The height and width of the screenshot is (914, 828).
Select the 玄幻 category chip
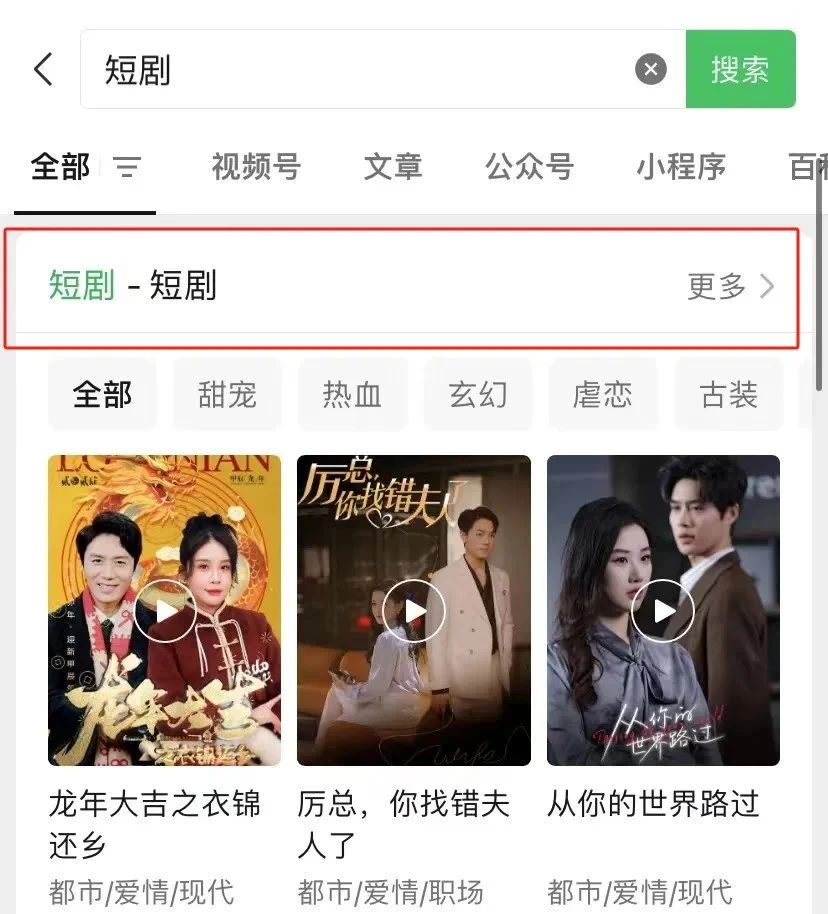pos(478,395)
